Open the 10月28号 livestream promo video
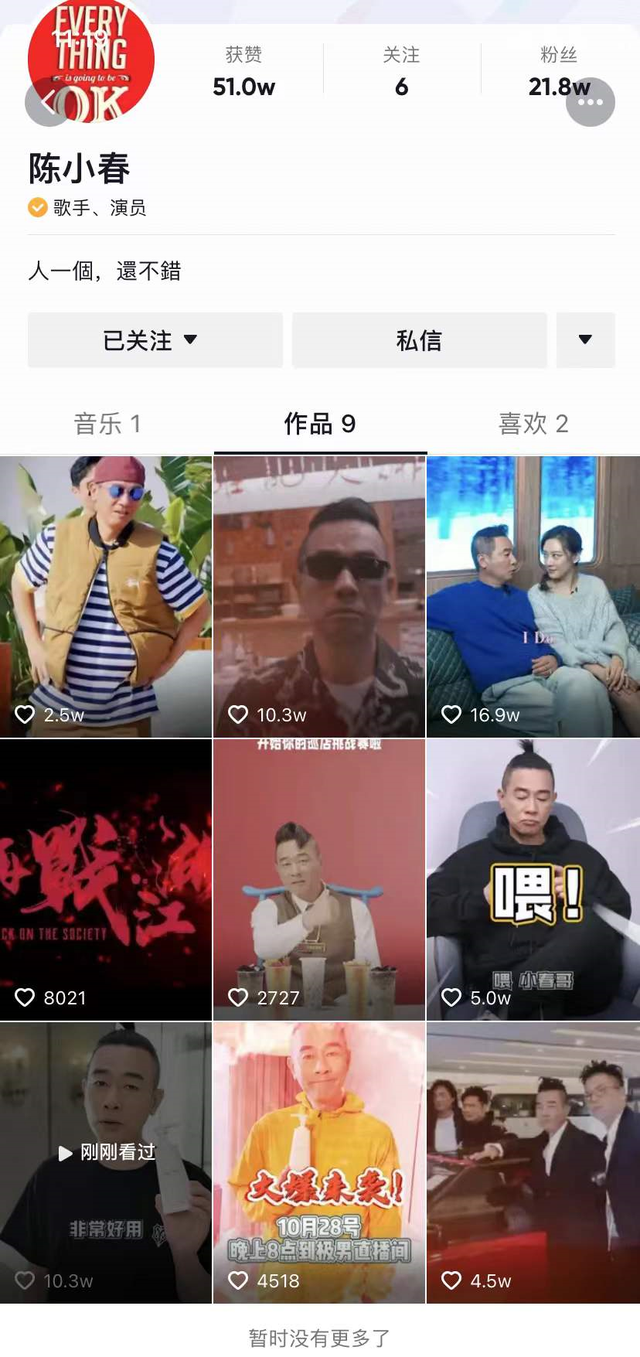This screenshot has width=640, height=1357. 320,1162
